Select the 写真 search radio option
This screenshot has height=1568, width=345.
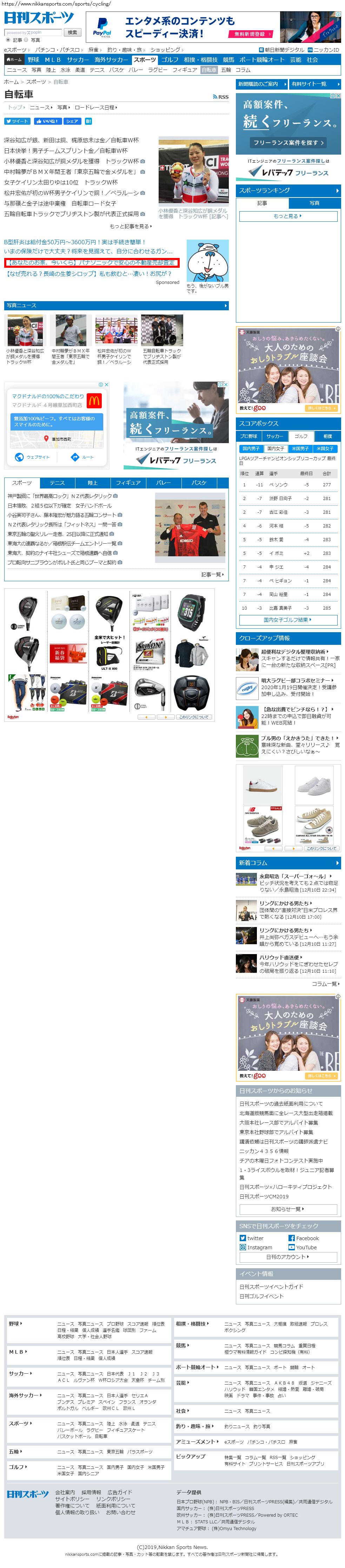pyautogui.click(x=26, y=40)
